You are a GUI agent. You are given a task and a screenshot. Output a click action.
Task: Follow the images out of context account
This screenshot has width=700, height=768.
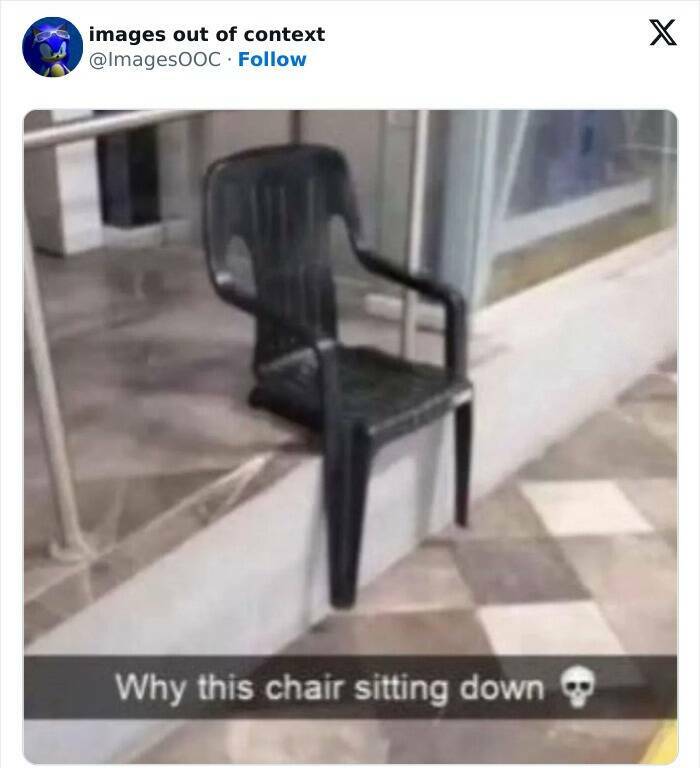click(x=272, y=59)
